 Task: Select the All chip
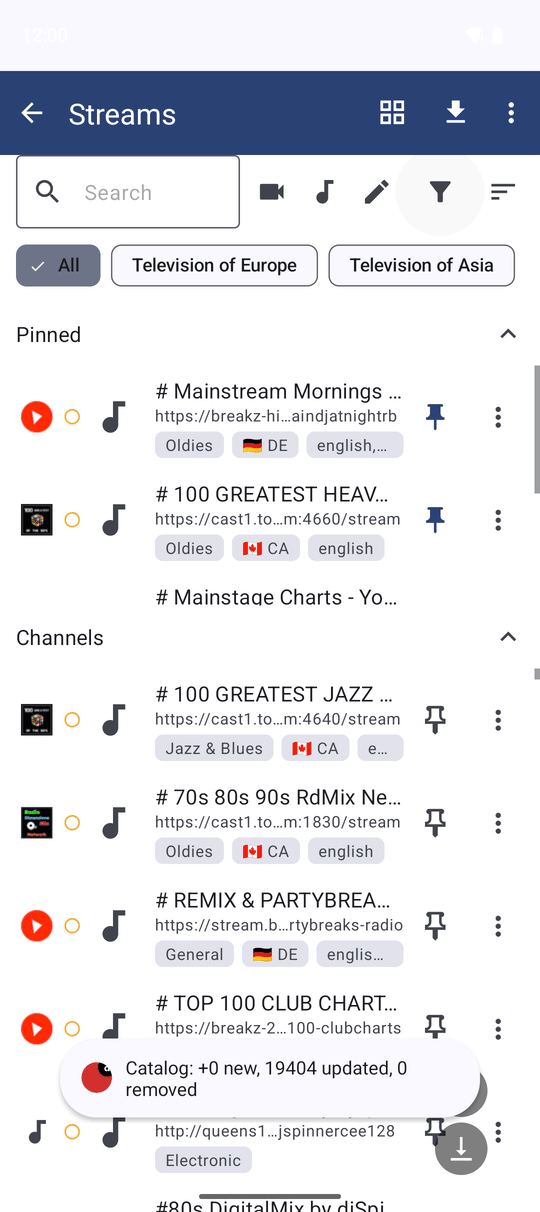point(58,265)
